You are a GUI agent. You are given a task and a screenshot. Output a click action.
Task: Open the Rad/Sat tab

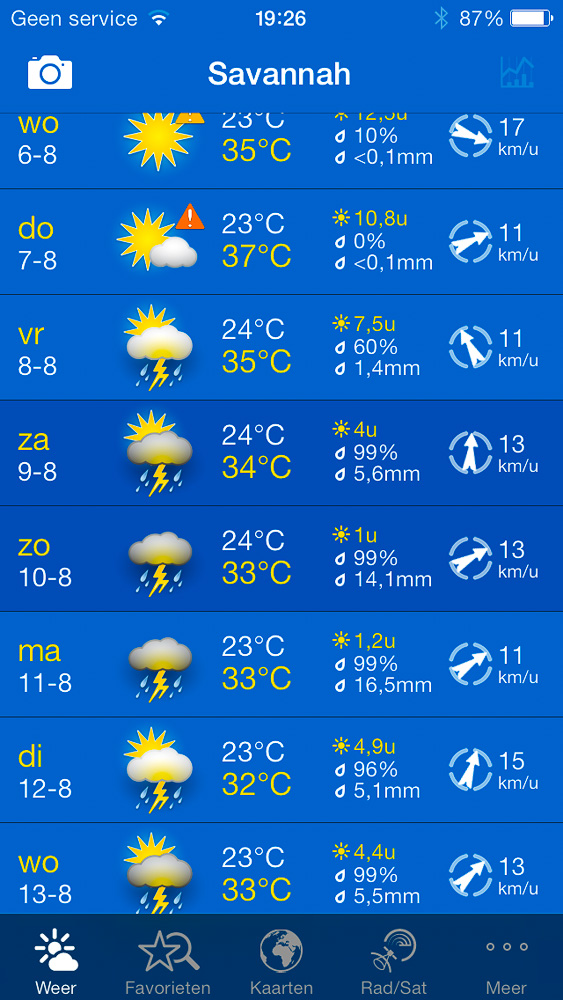[394, 959]
